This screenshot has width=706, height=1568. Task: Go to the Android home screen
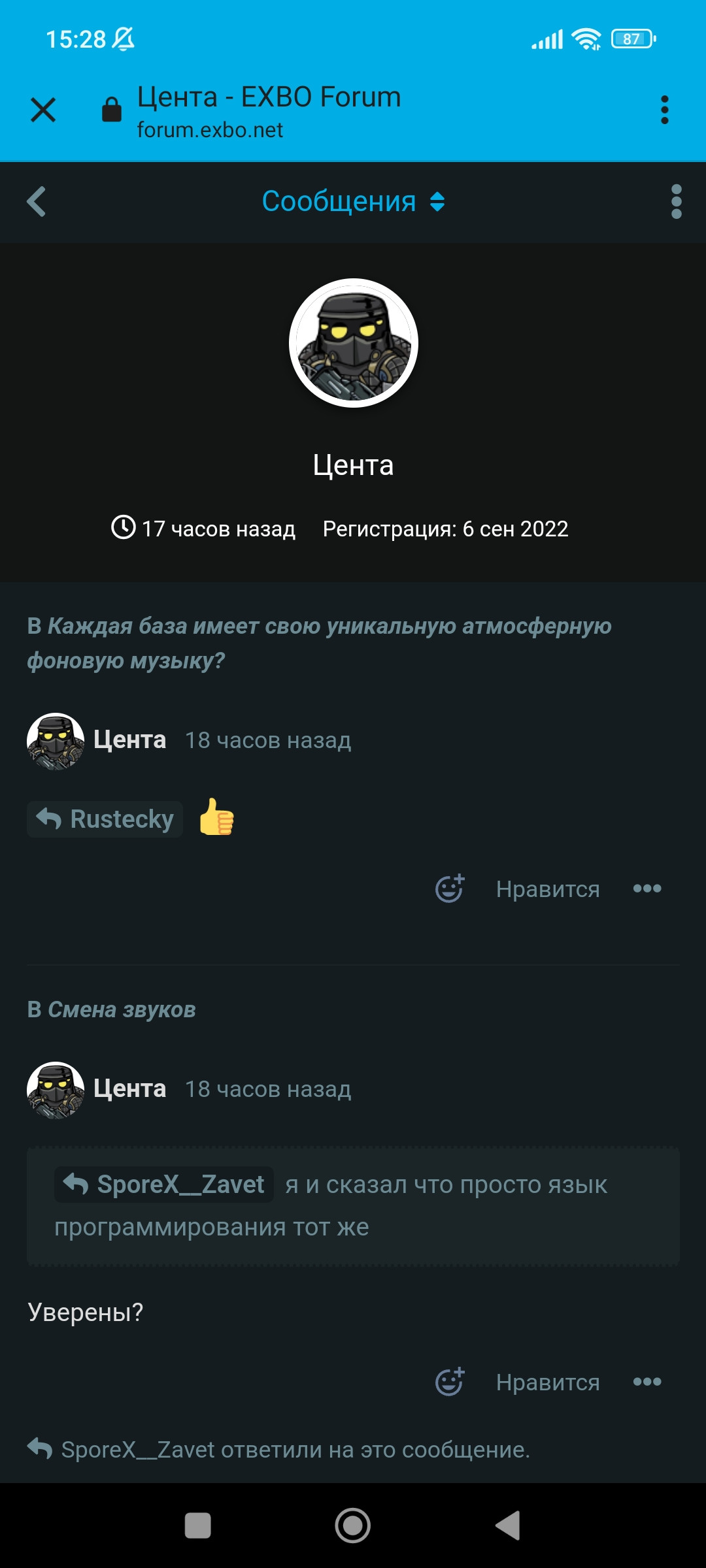click(x=353, y=1526)
